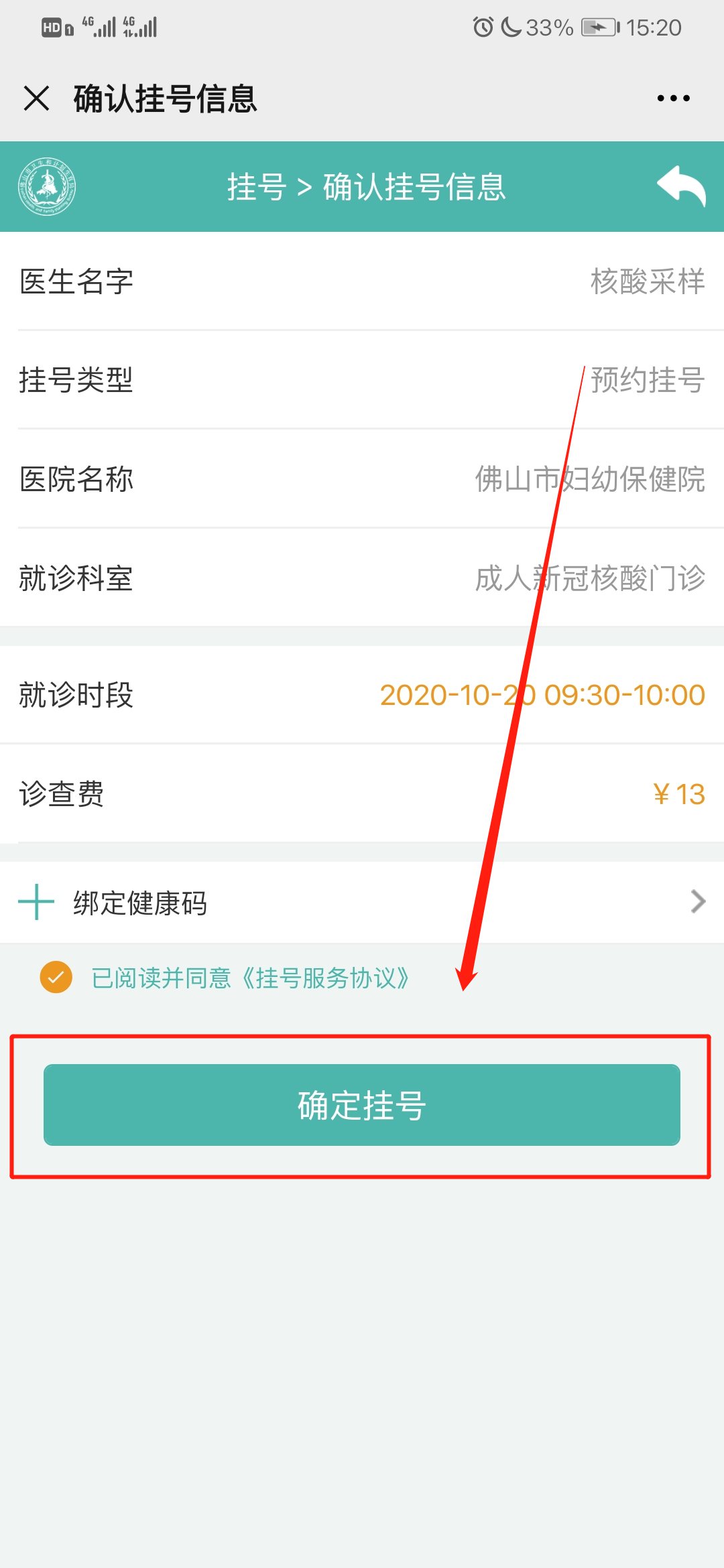Tap the back arrow in green header

(681, 186)
